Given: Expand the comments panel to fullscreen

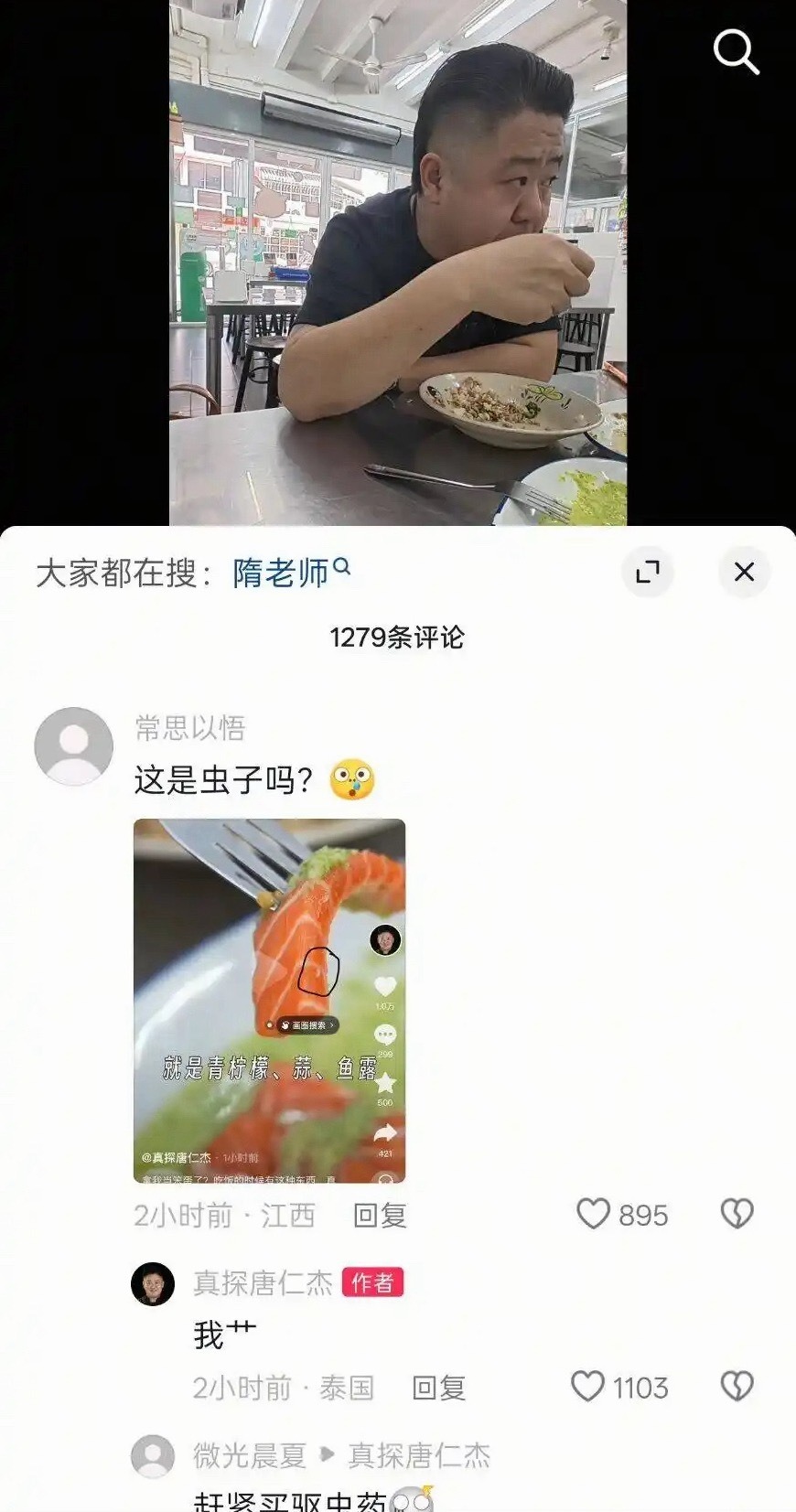Looking at the screenshot, I should pos(648,573).
